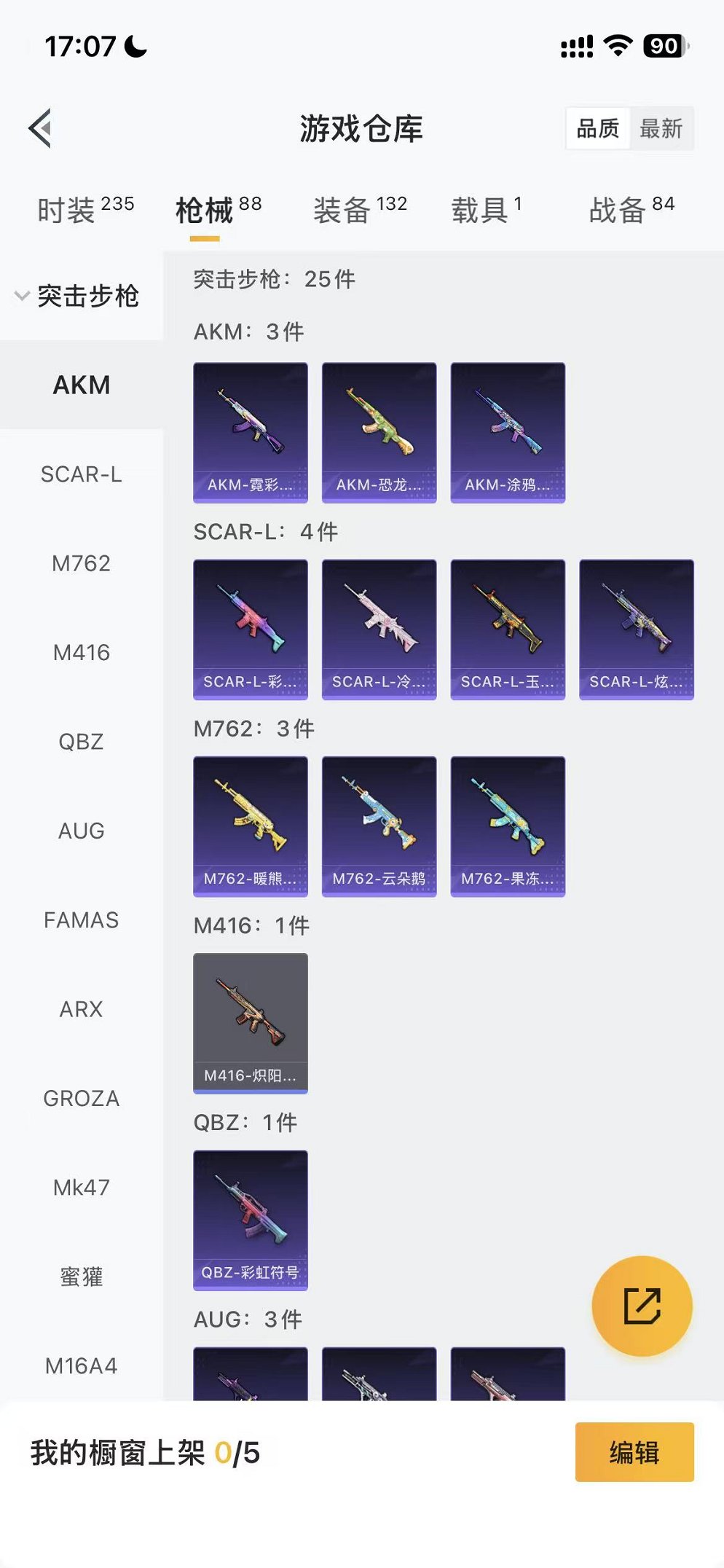
Task: Select FAMAS in the sidebar
Action: [x=81, y=920]
